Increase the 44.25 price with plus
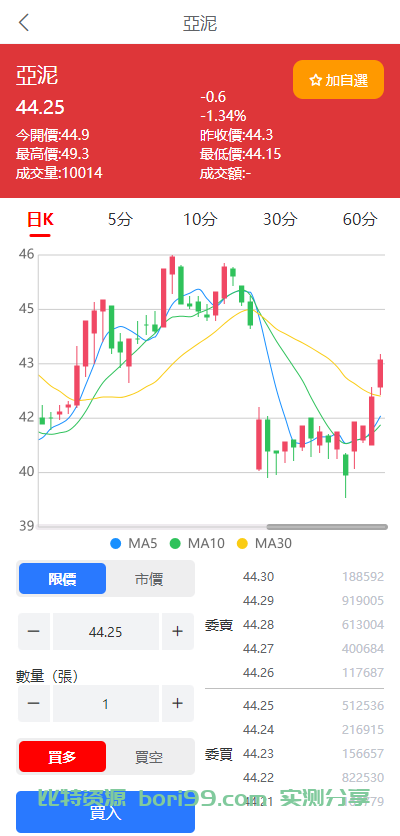Viewport: 400px width, 836px height. tap(178, 632)
